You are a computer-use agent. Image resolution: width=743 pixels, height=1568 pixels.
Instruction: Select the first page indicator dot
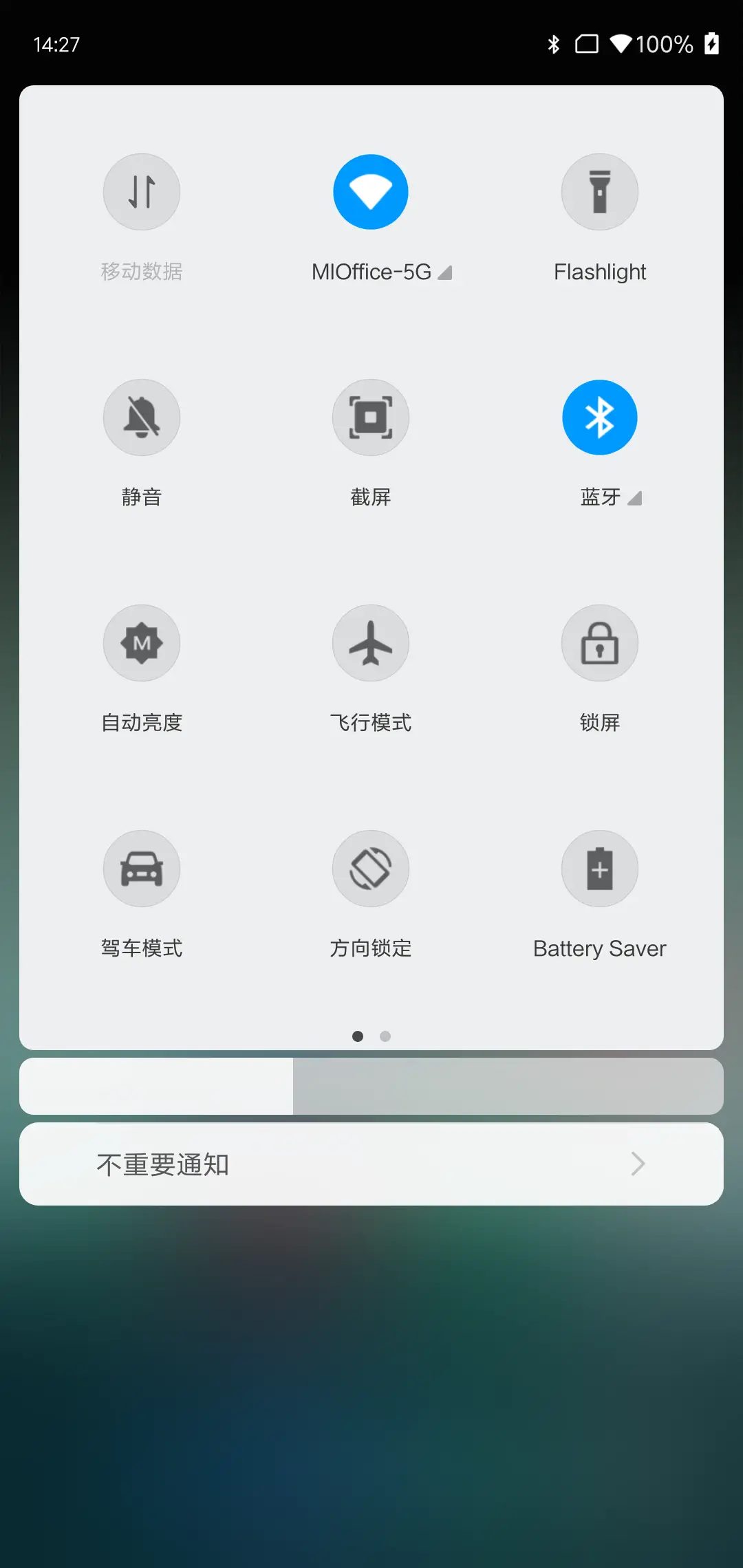tap(358, 1036)
